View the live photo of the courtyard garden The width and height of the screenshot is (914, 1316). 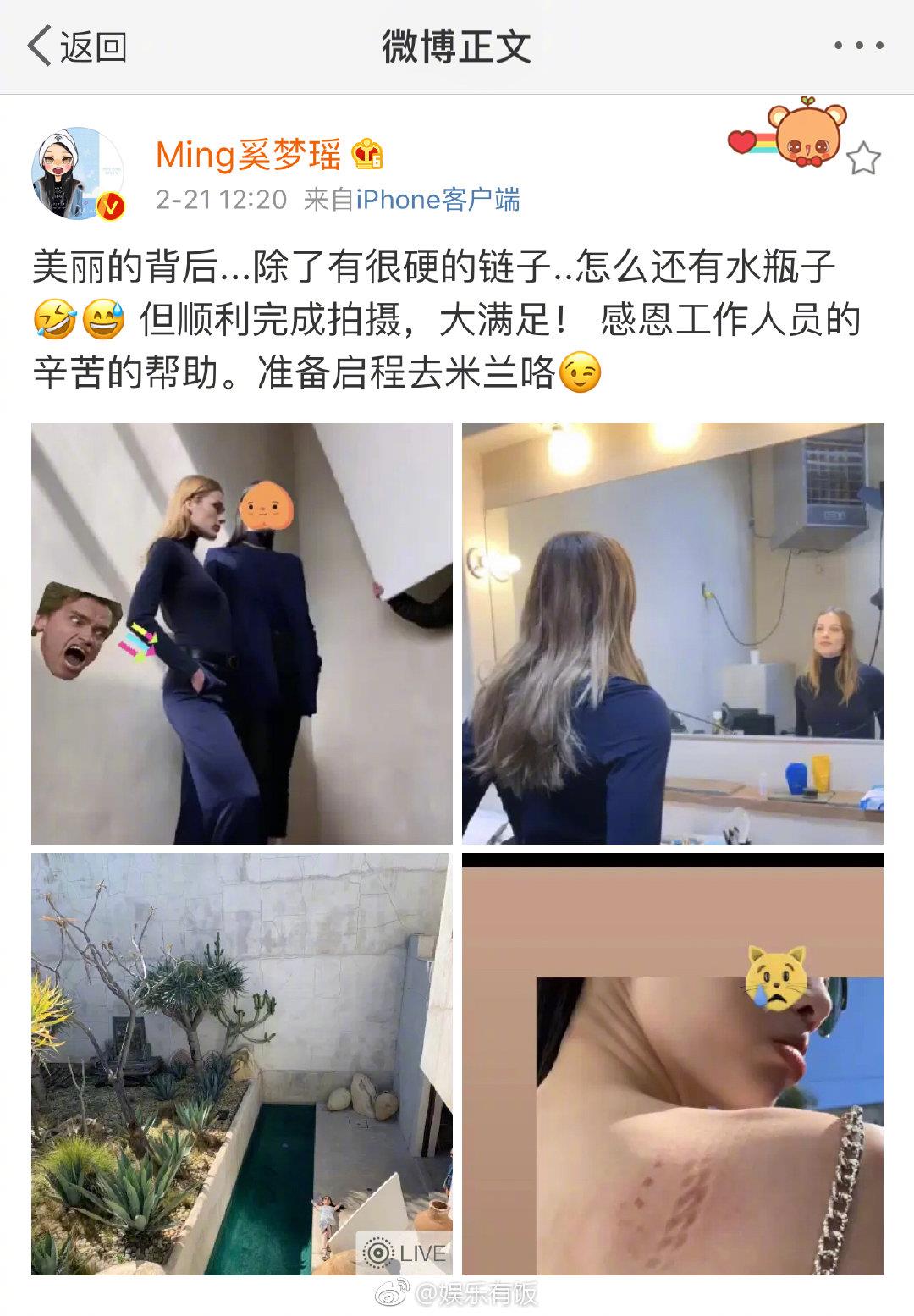(242, 1064)
